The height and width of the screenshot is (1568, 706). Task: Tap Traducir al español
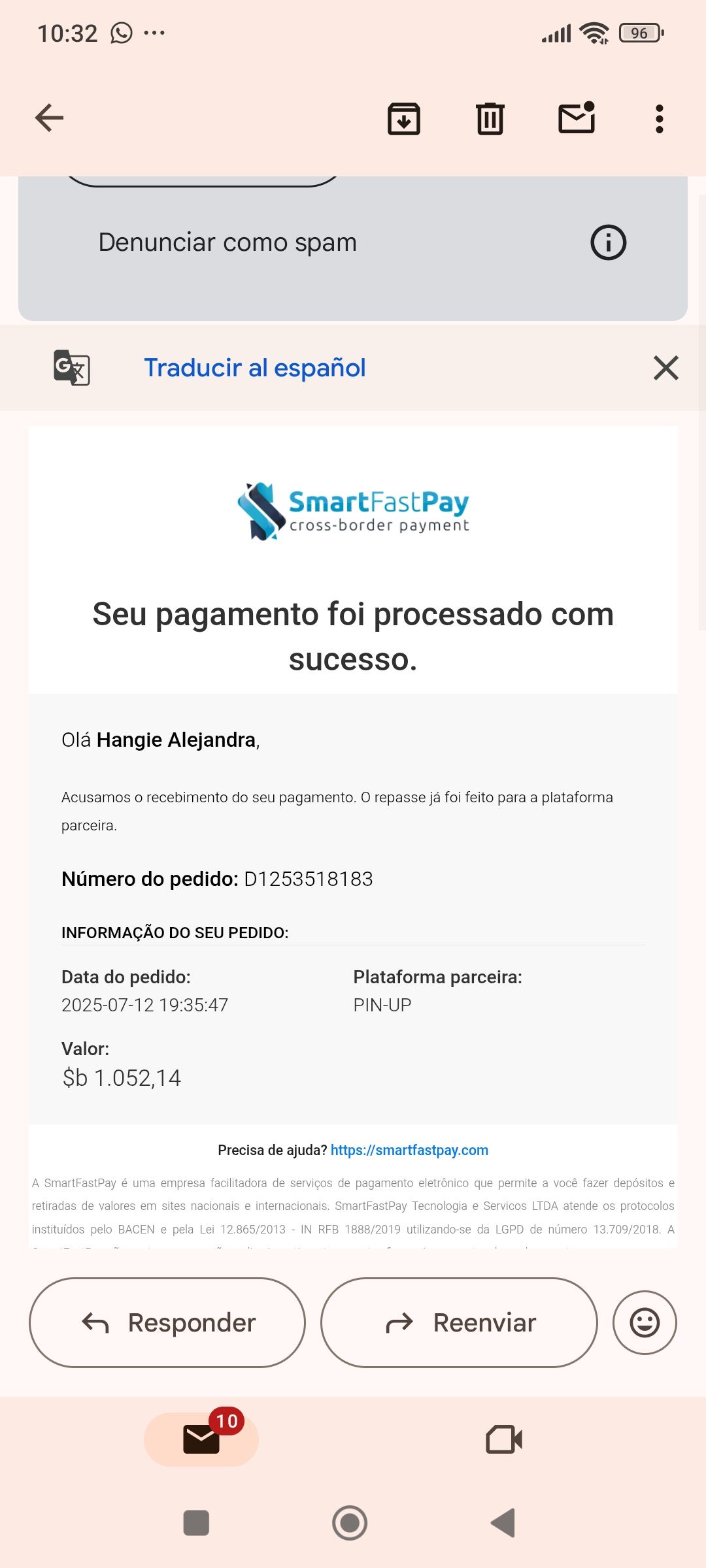pos(255,368)
